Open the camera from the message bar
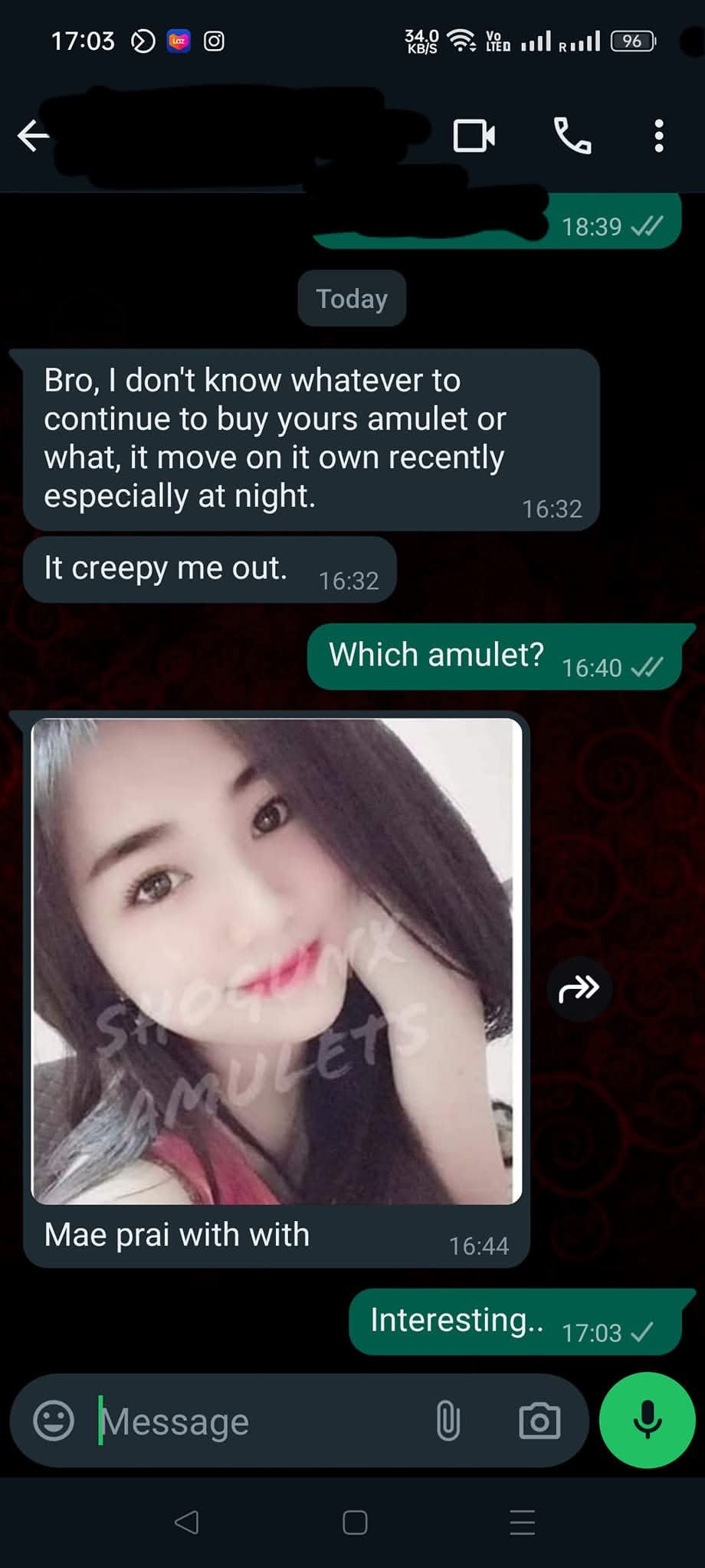 click(x=539, y=1421)
